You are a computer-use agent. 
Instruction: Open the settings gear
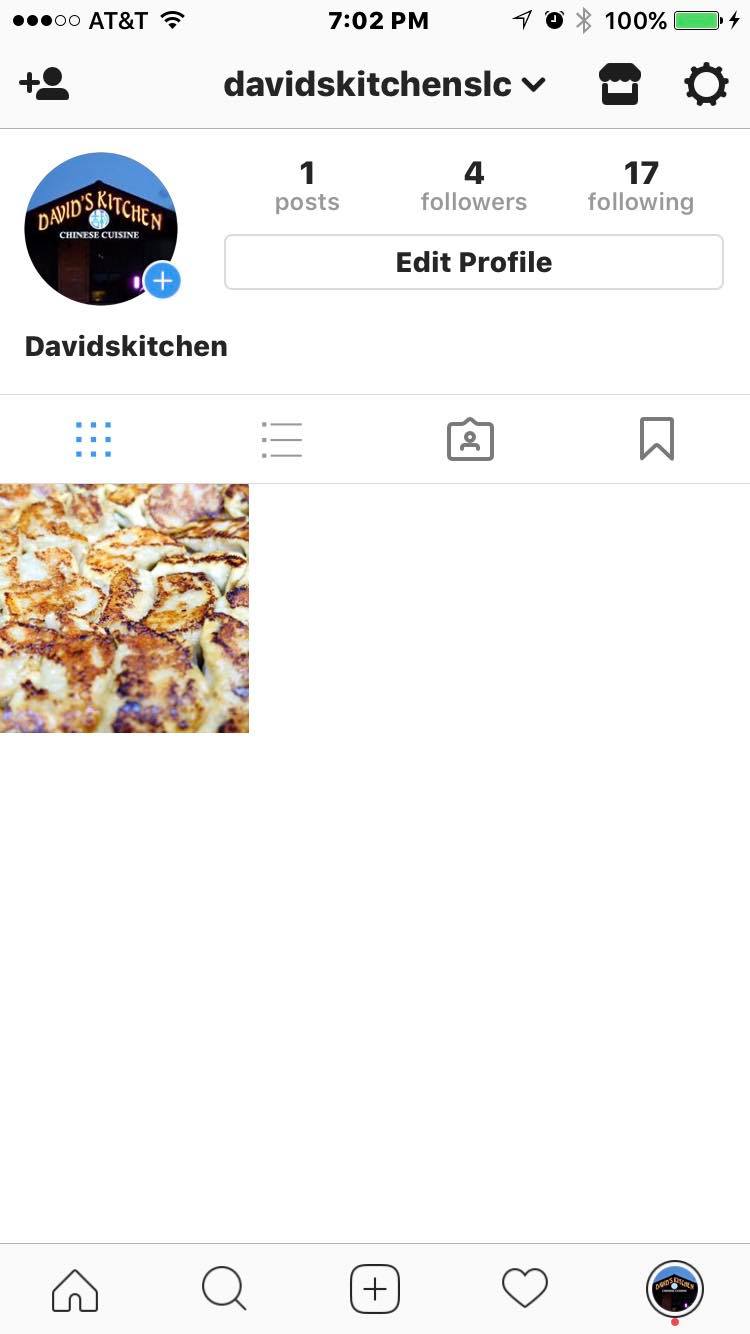[706, 84]
